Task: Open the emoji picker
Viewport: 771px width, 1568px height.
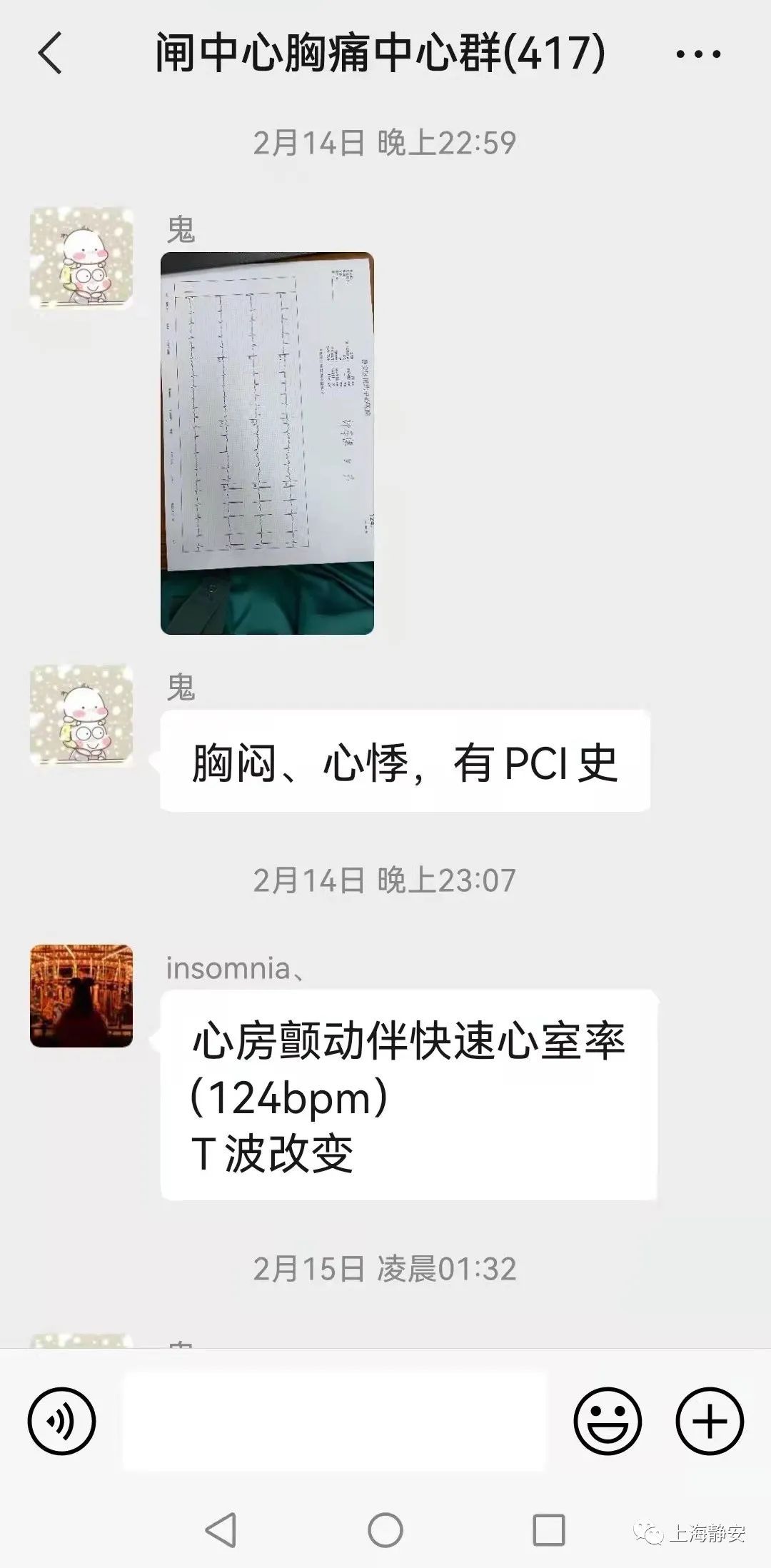Action: click(608, 1420)
